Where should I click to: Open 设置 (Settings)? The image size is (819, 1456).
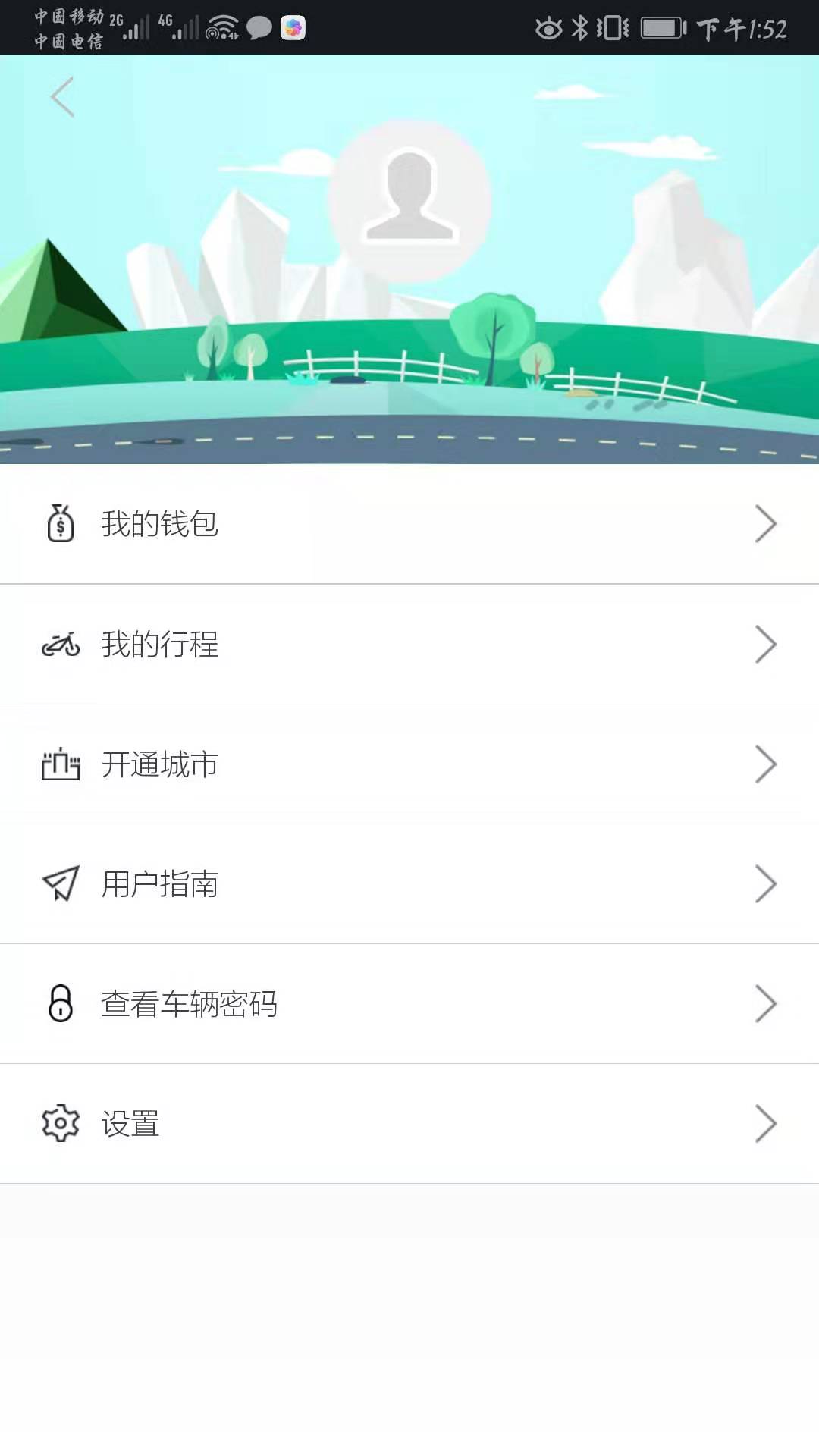click(409, 1124)
